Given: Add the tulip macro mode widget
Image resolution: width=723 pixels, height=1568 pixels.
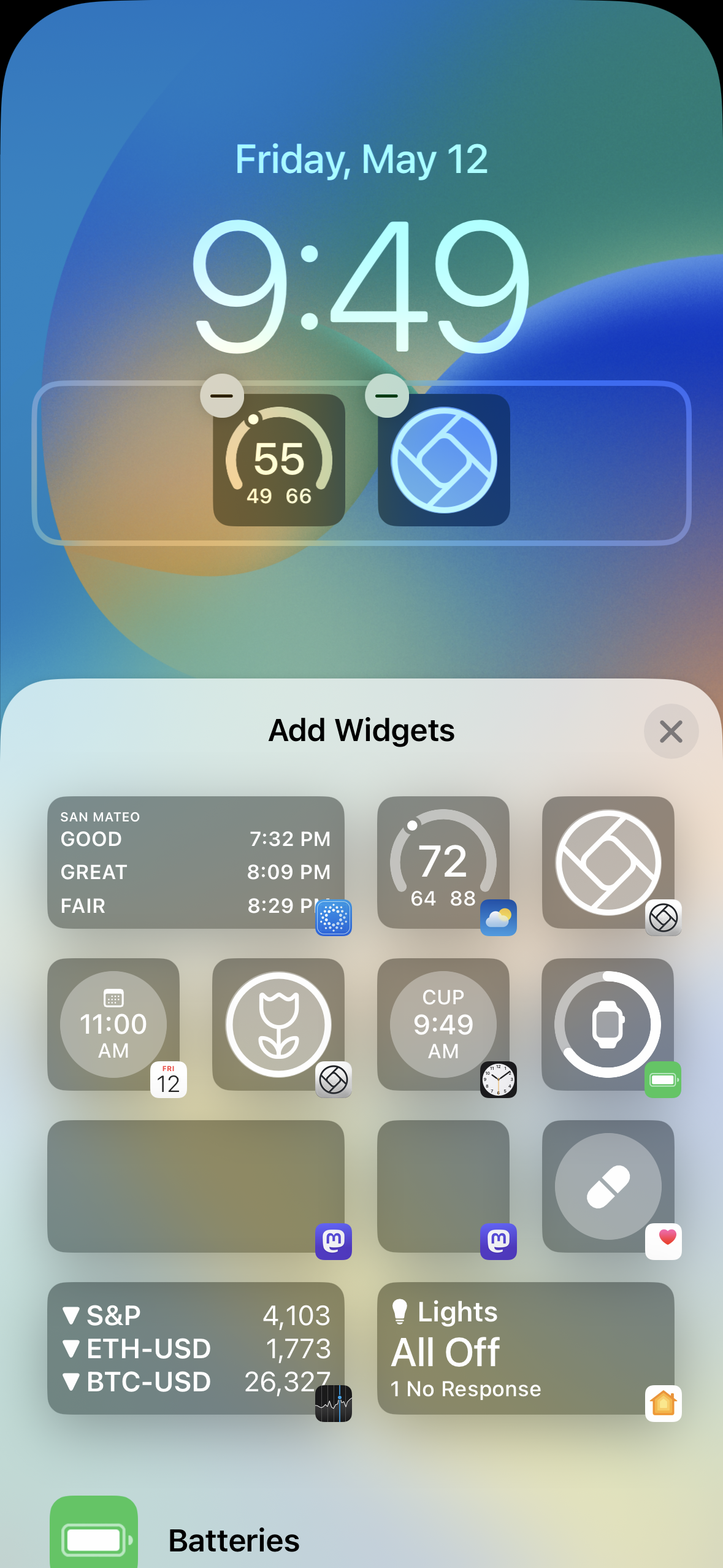Looking at the screenshot, I should [278, 1024].
